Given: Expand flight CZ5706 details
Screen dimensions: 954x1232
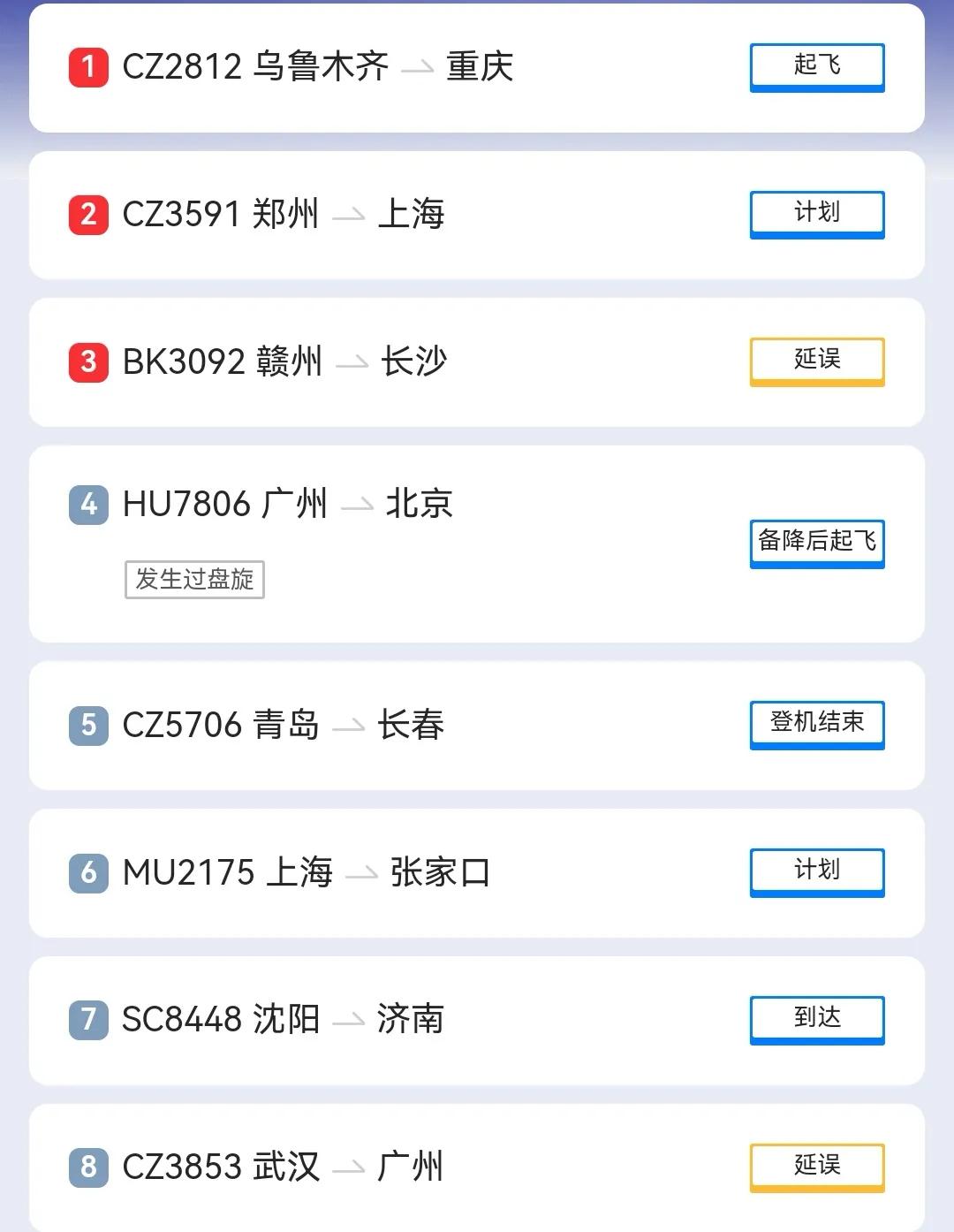Looking at the screenshot, I should tap(477, 725).
